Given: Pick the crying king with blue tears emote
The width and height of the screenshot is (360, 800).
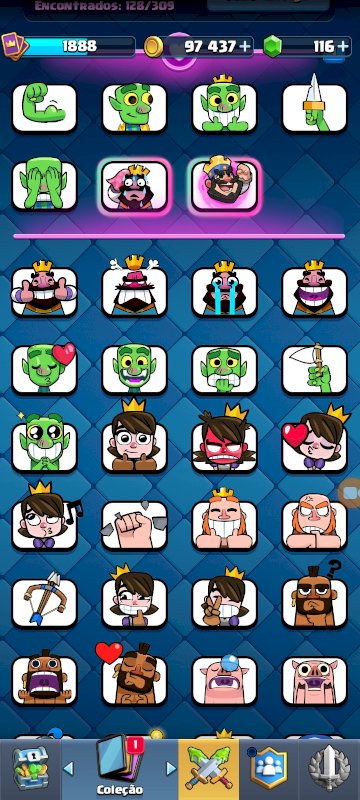Looking at the screenshot, I should point(224,292).
